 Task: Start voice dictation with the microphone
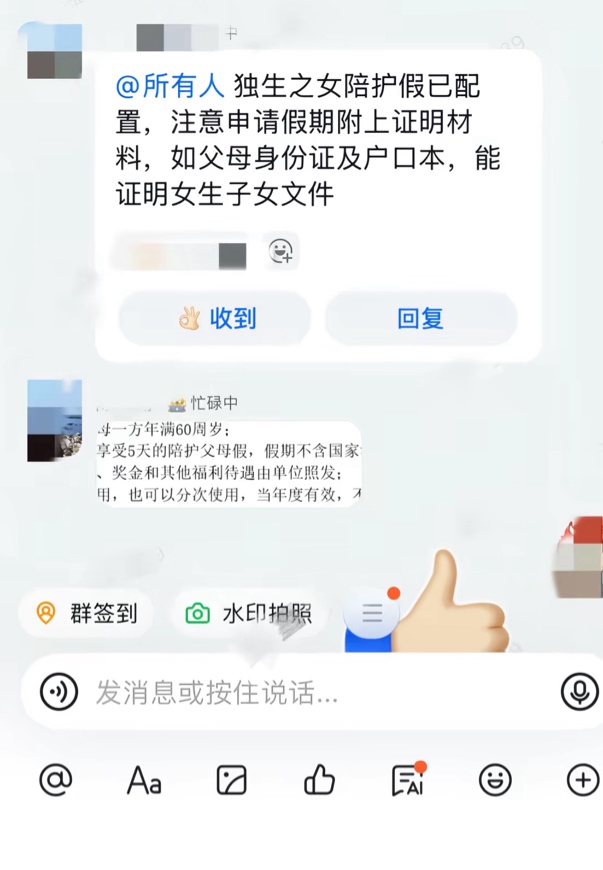click(x=579, y=691)
